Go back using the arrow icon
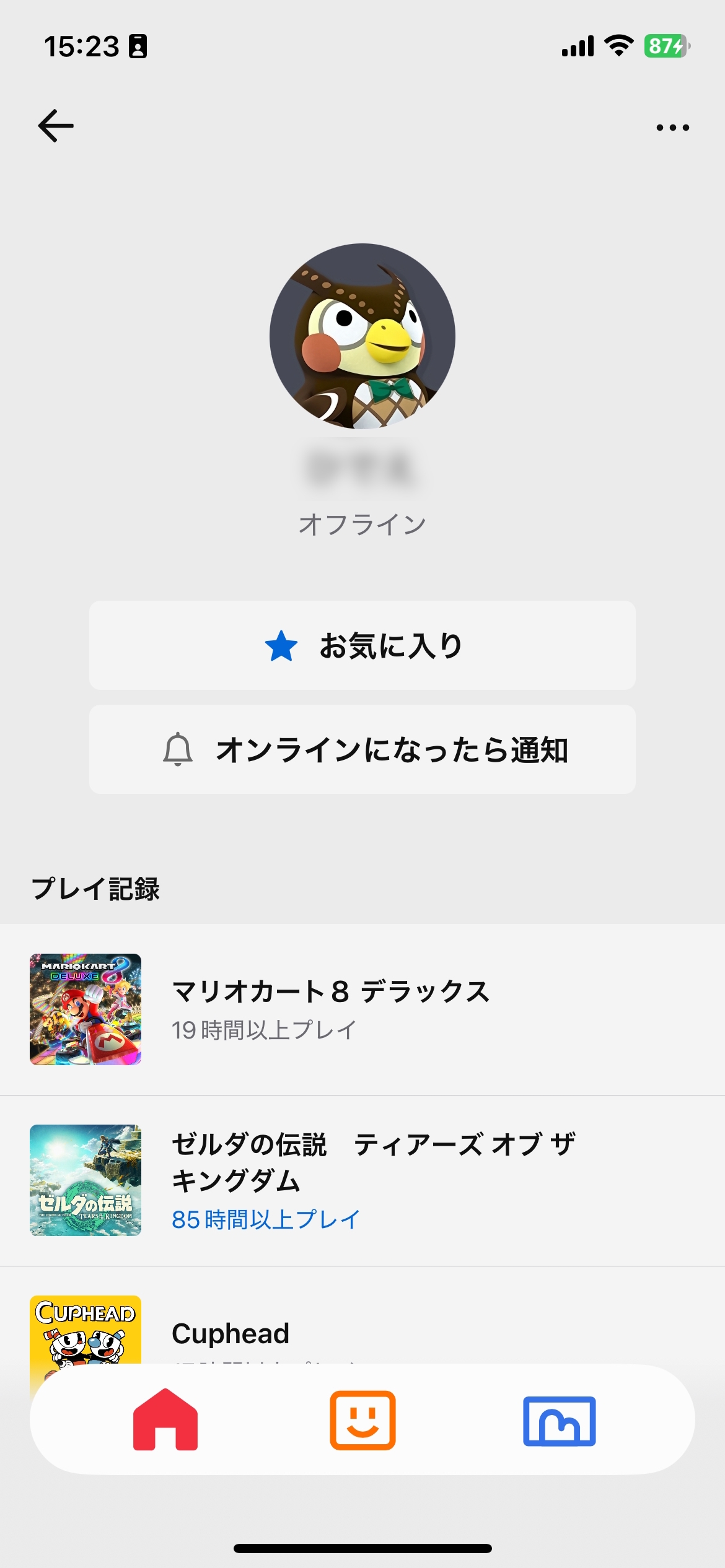This screenshot has height=1568, width=725. click(56, 126)
